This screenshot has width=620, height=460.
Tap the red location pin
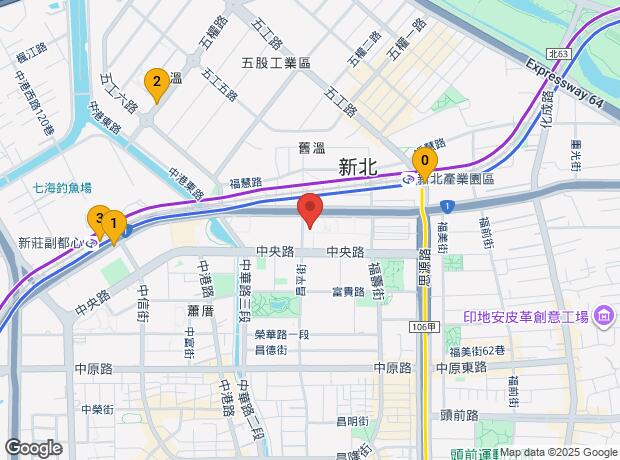pyautogui.click(x=310, y=210)
